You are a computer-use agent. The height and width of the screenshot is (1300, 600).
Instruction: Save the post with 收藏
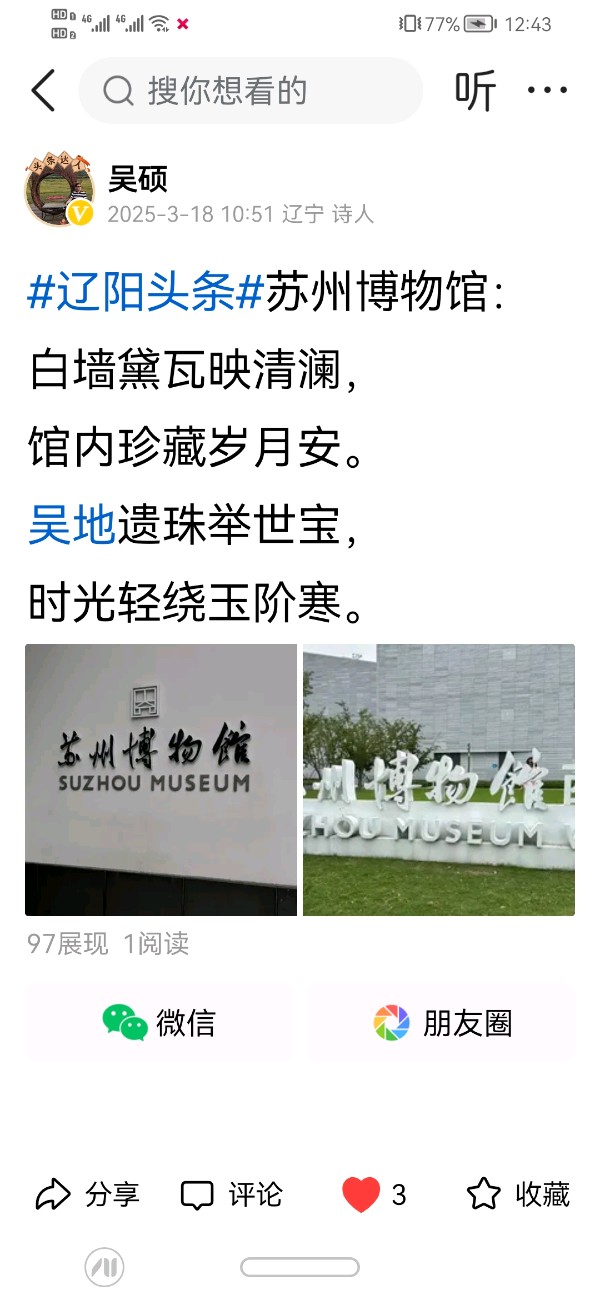(518, 1194)
